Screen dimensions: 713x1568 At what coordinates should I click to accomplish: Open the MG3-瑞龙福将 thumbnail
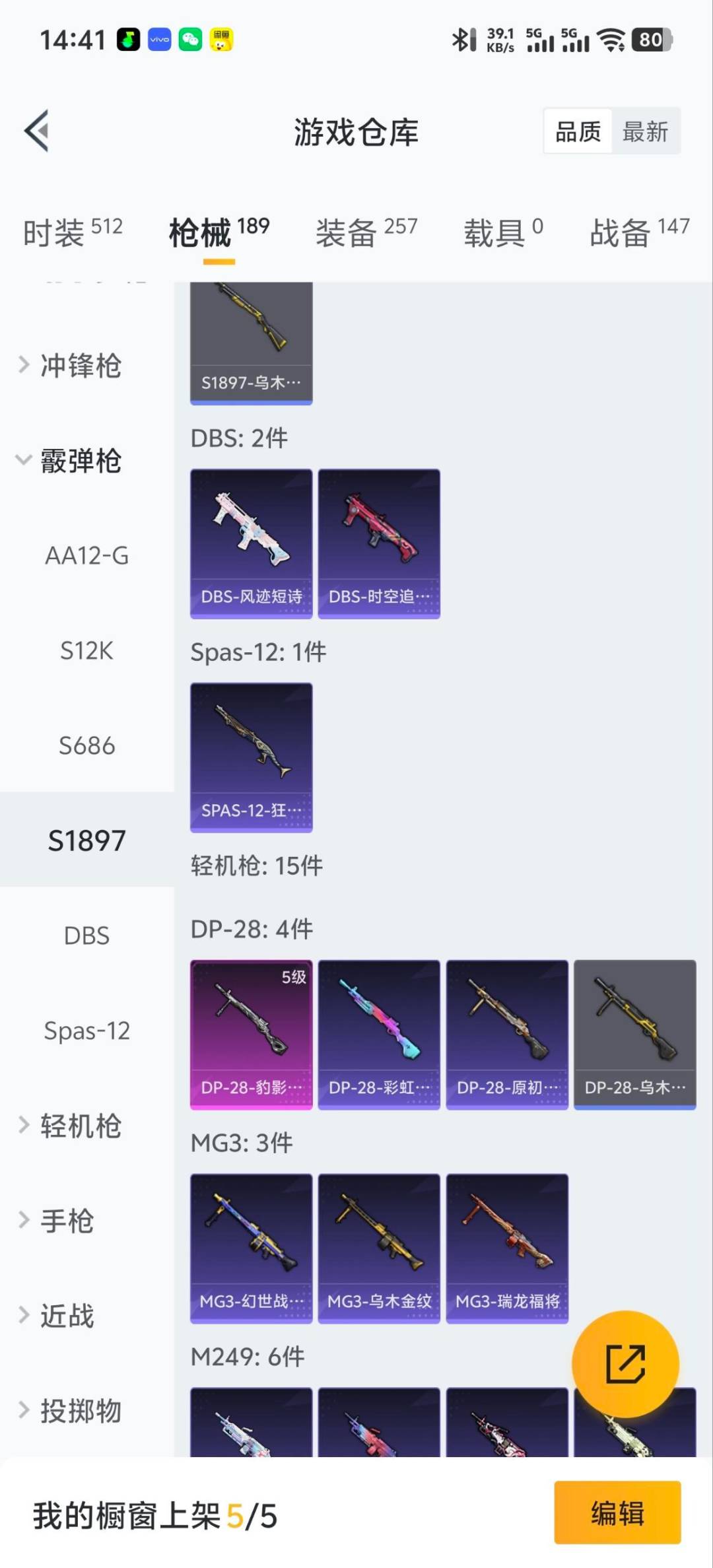tap(507, 1248)
